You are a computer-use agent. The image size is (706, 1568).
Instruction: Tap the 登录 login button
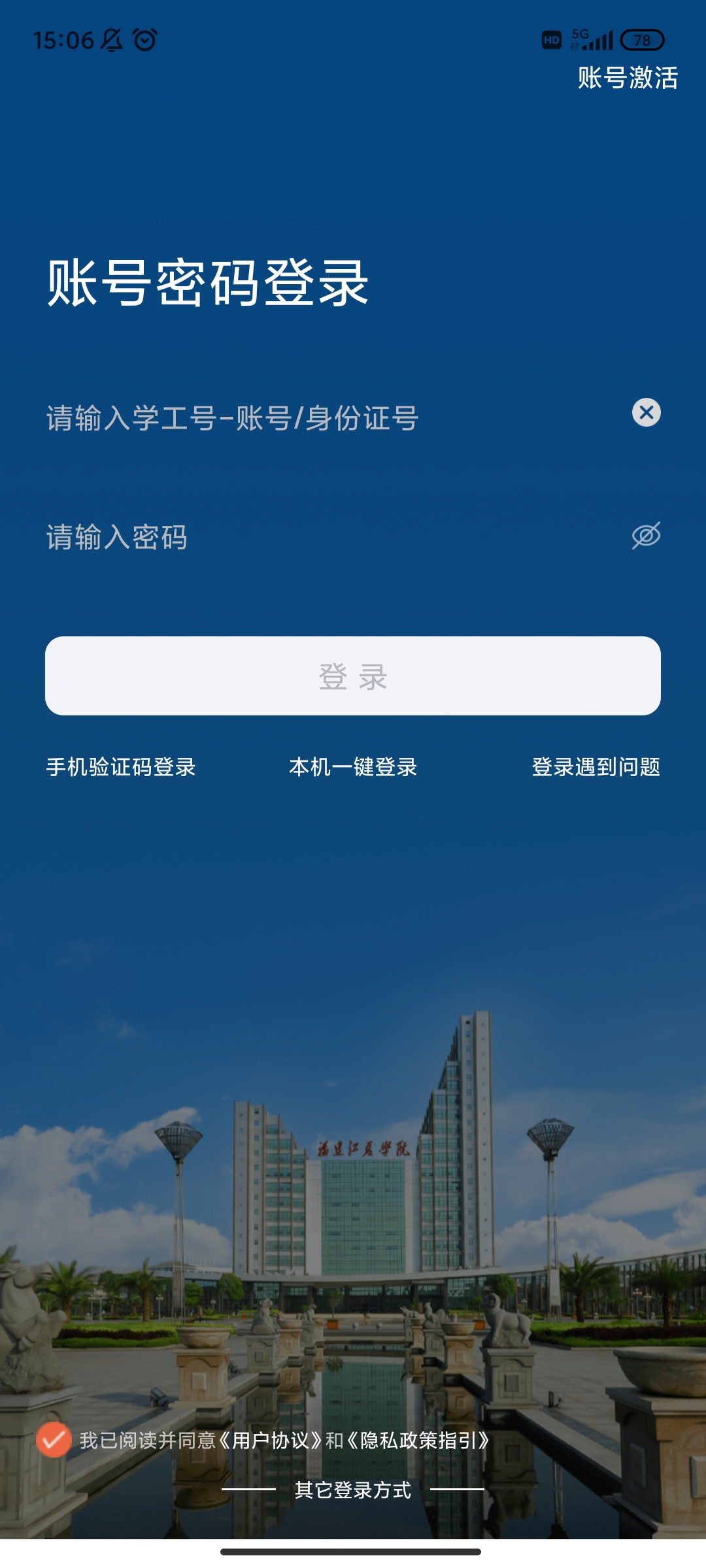[x=353, y=676]
